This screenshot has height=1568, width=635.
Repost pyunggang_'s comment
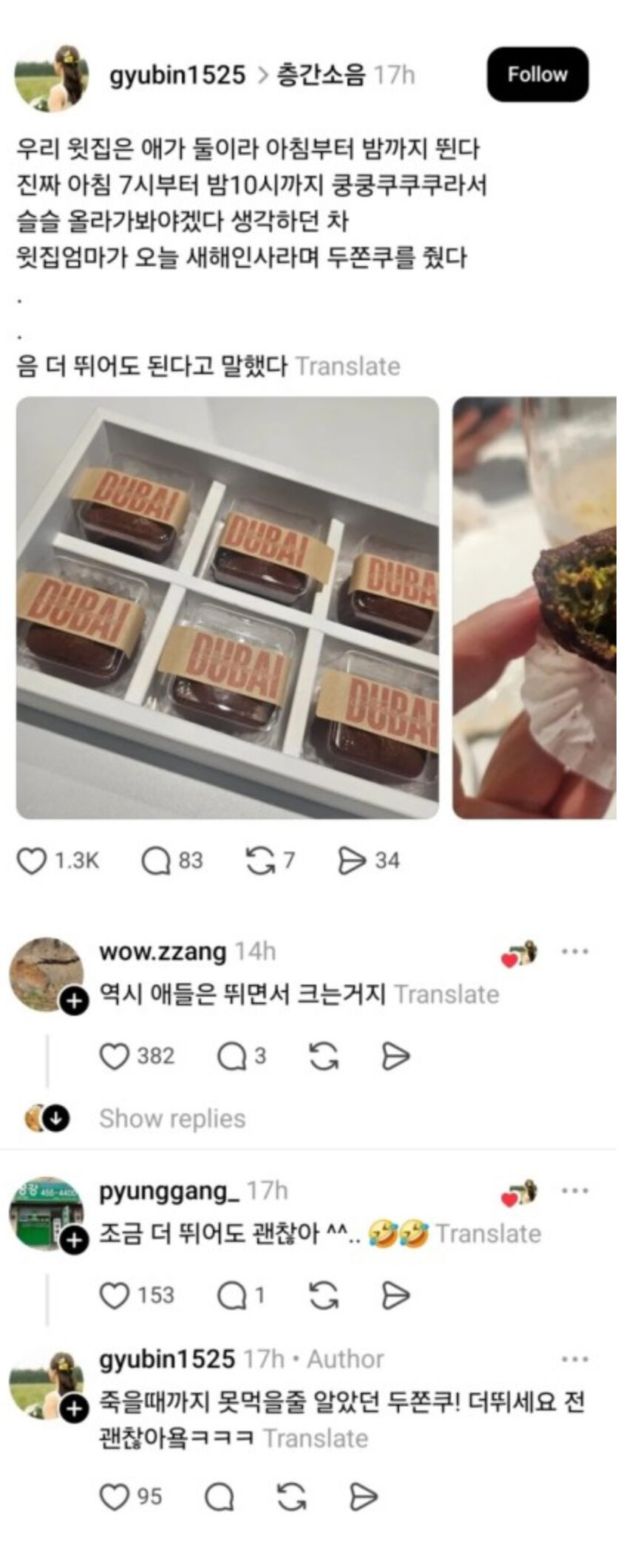click(x=323, y=1295)
